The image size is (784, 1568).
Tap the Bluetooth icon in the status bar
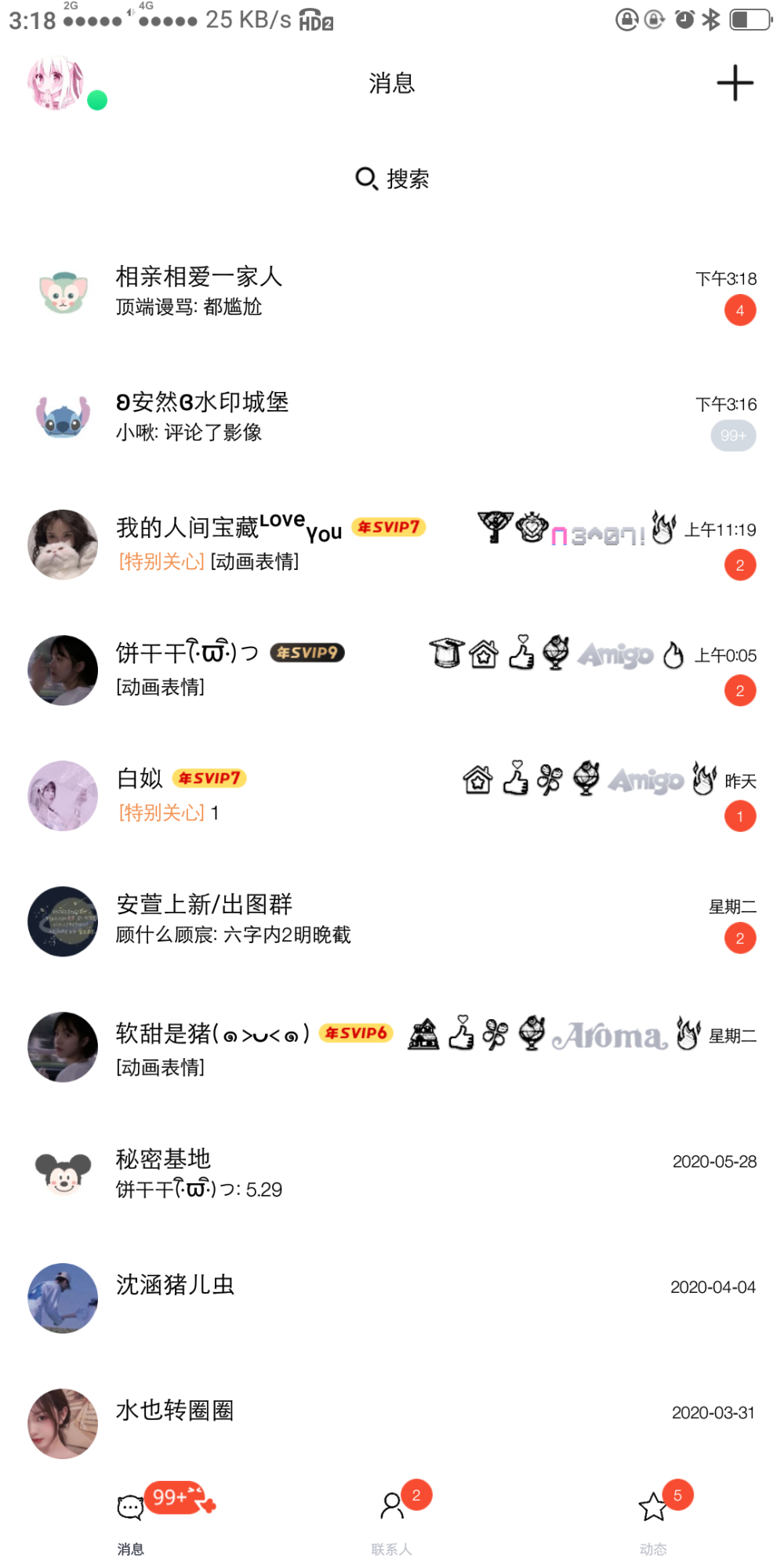click(710, 21)
